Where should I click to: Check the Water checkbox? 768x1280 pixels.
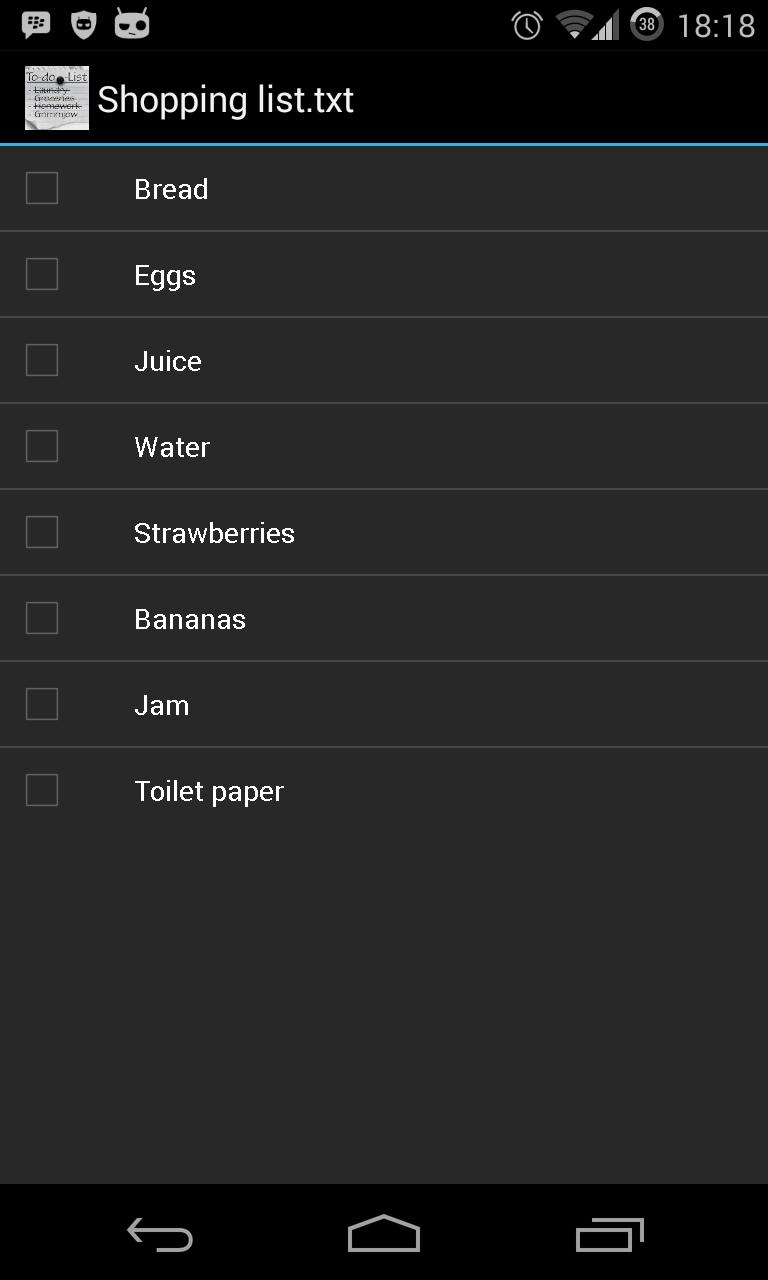pos(41,446)
